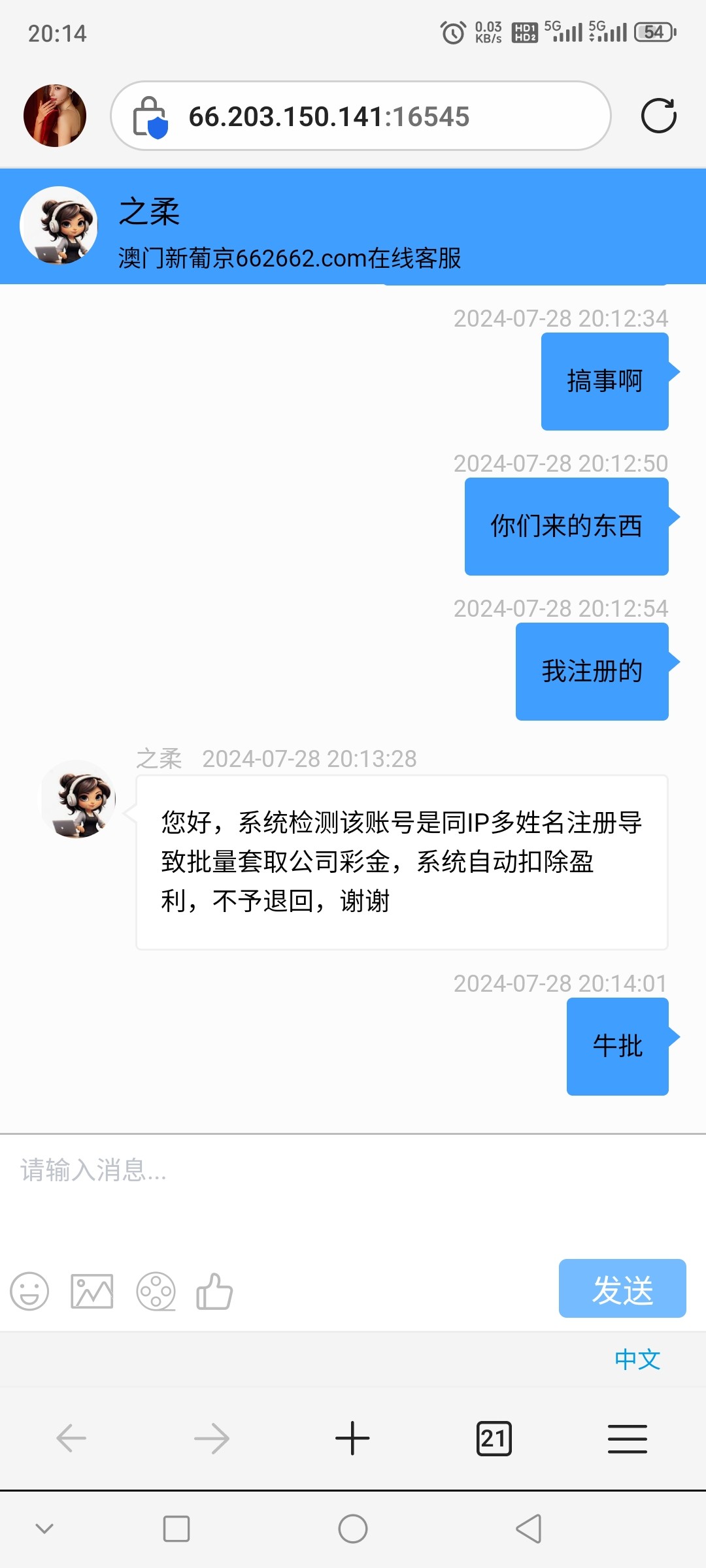Go back using the browser back arrow
The width and height of the screenshot is (706, 1568).
pyautogui.click(x=71, y=1437)
